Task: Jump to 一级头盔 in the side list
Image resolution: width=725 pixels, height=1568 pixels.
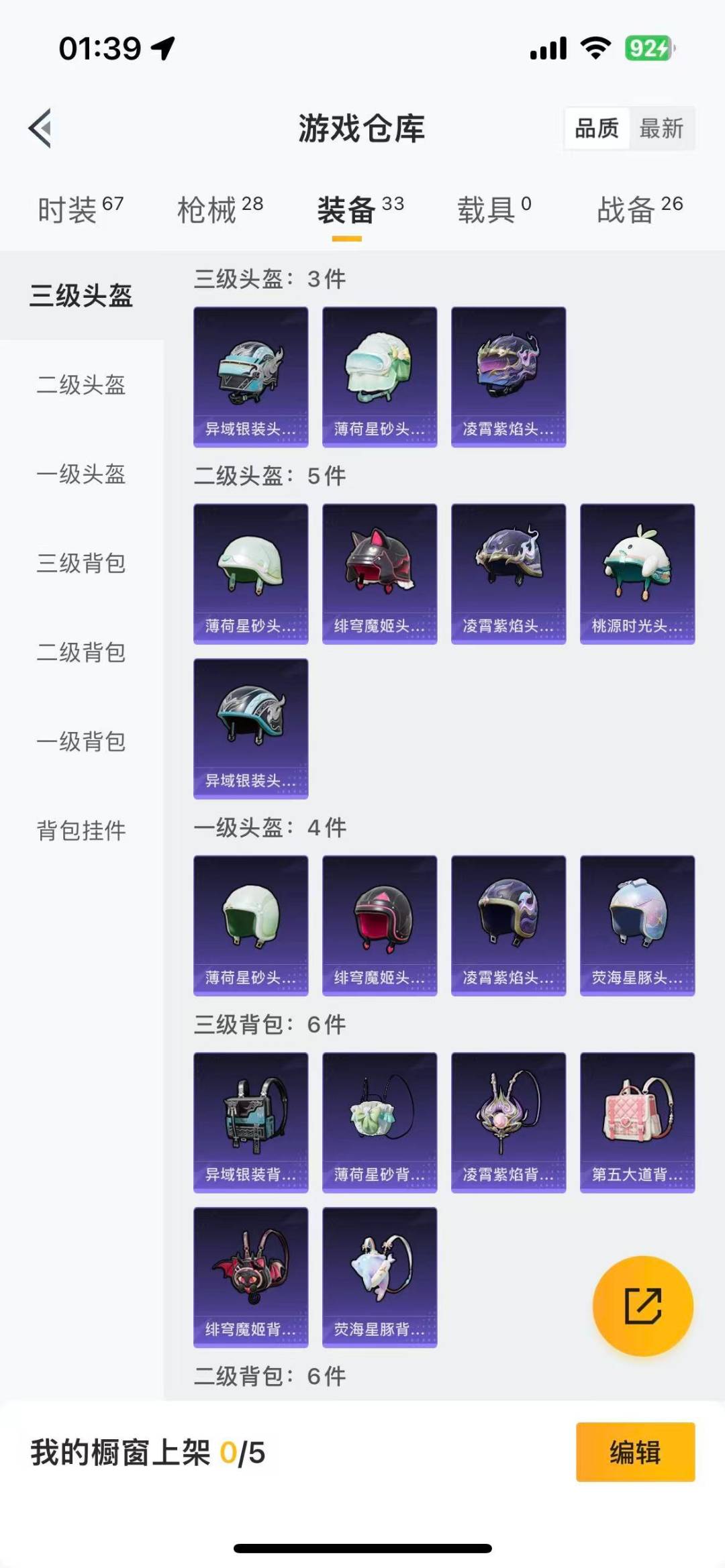Action: point(81,474)
